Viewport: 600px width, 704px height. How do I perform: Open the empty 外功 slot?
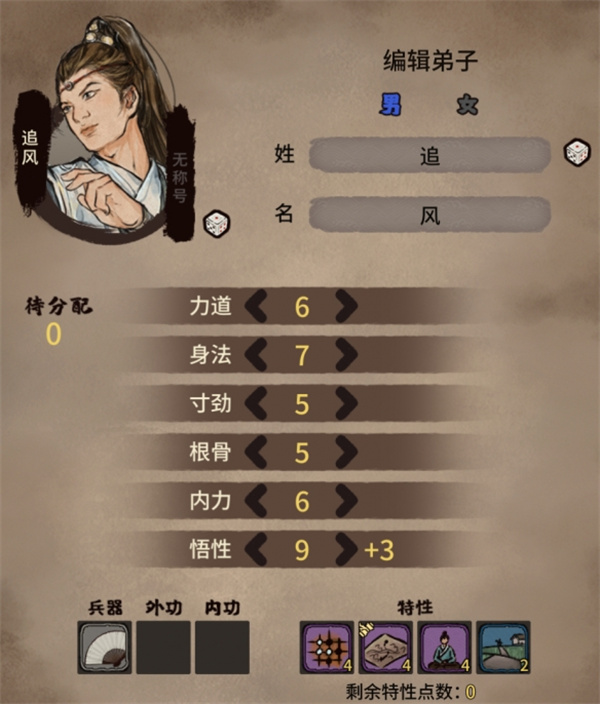click(163, 647)
